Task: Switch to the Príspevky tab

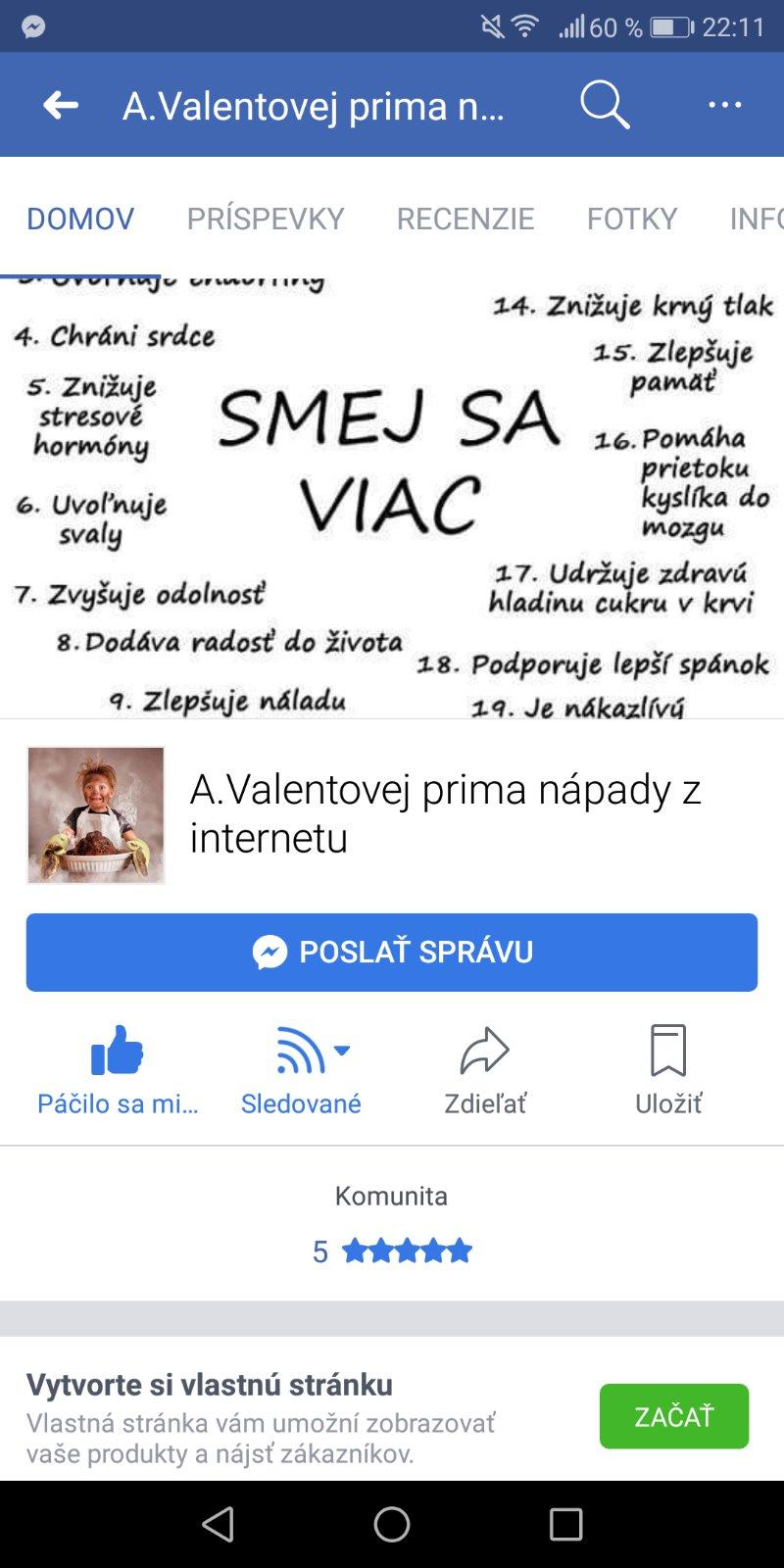Action: [266, 218]
